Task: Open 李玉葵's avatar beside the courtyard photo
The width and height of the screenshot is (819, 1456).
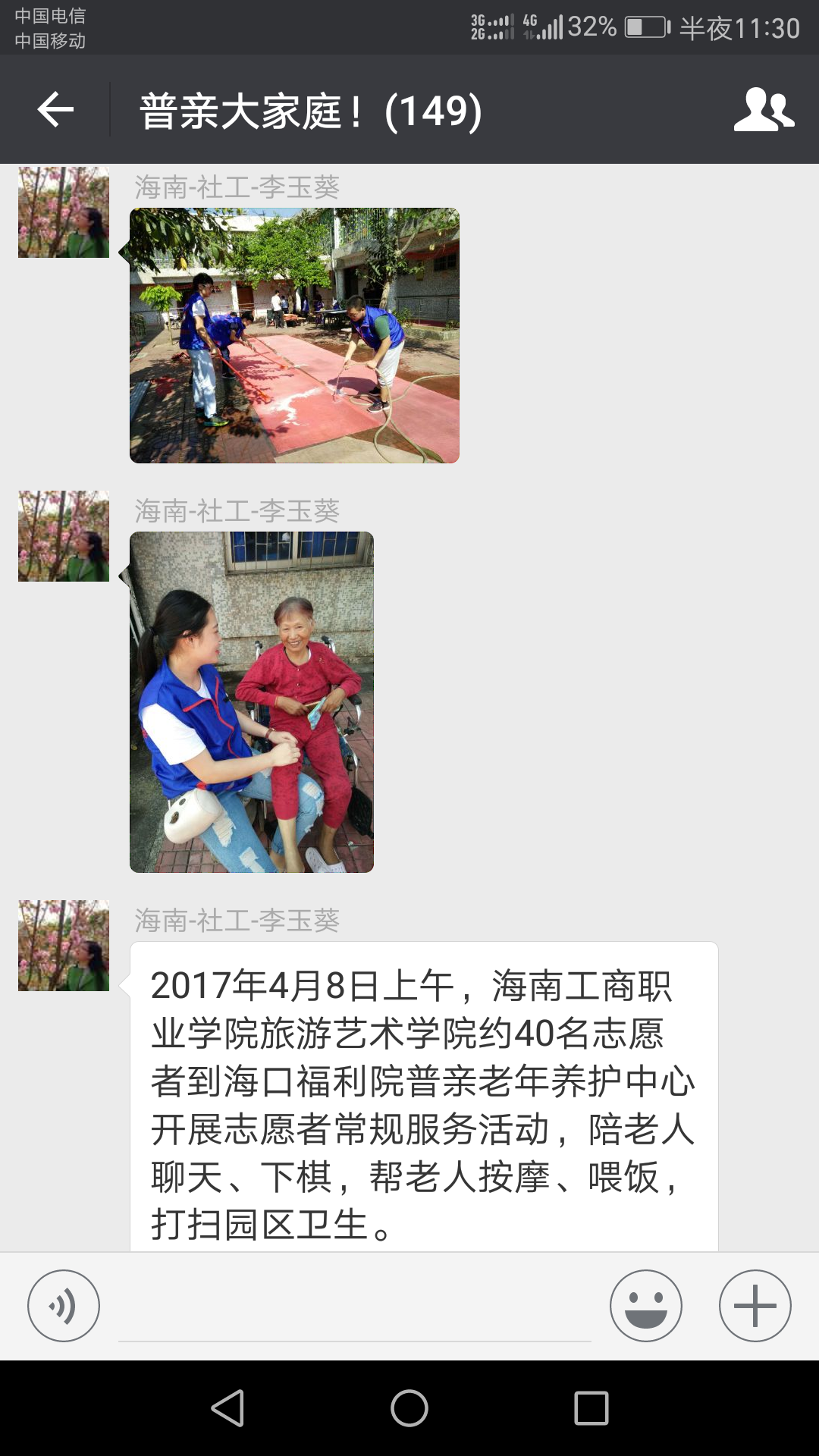Action: click(x=64, y=212)
